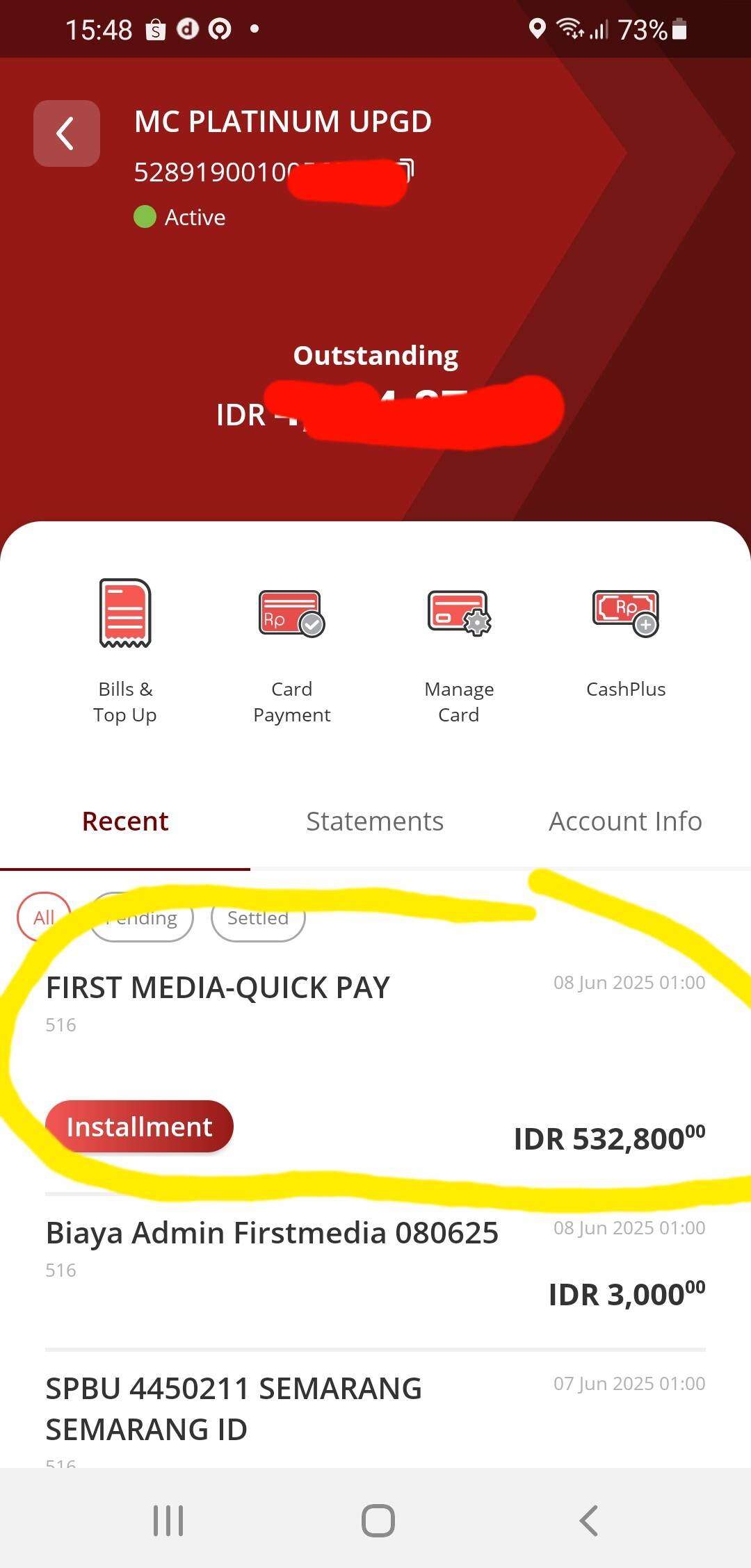Tap Installment for First Media-Quick Pay
The height and width of the screenshot is (1568, 751).
click(x=139, y=1127)
